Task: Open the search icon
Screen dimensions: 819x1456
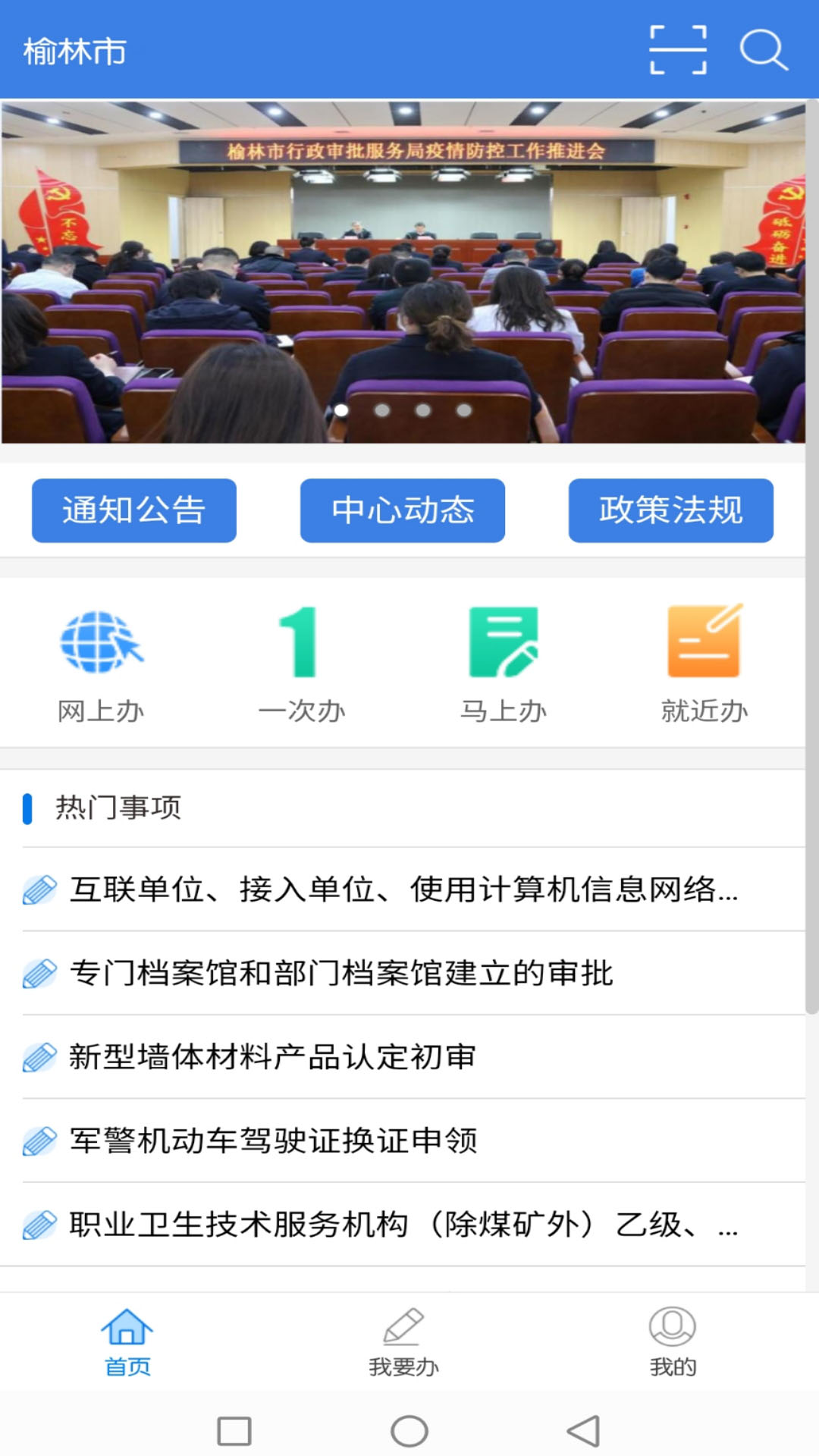Action: coord(763,50)
